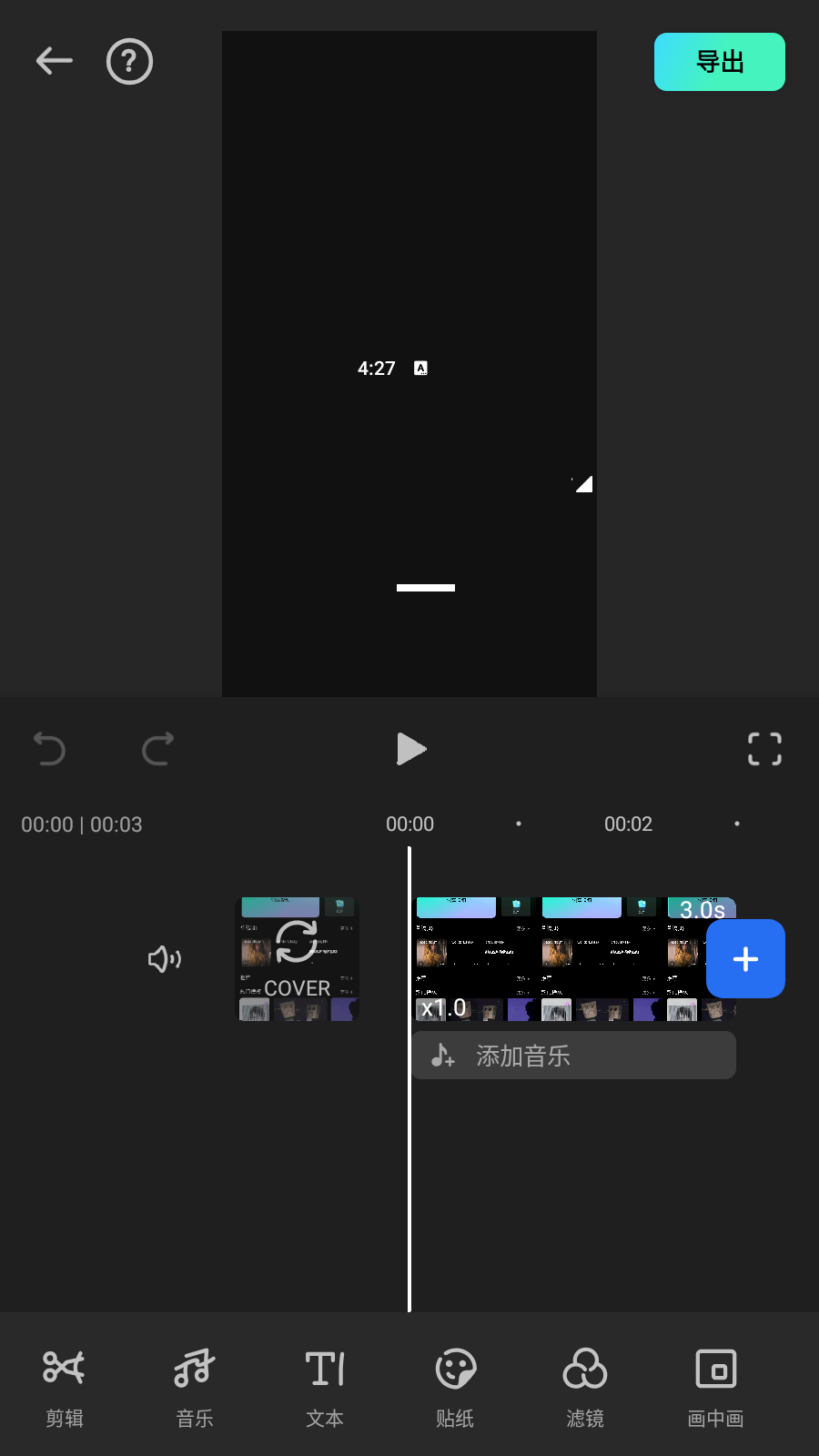Redo the last edit
This screenshot has height=1456, width=819.
pos(157,749)
